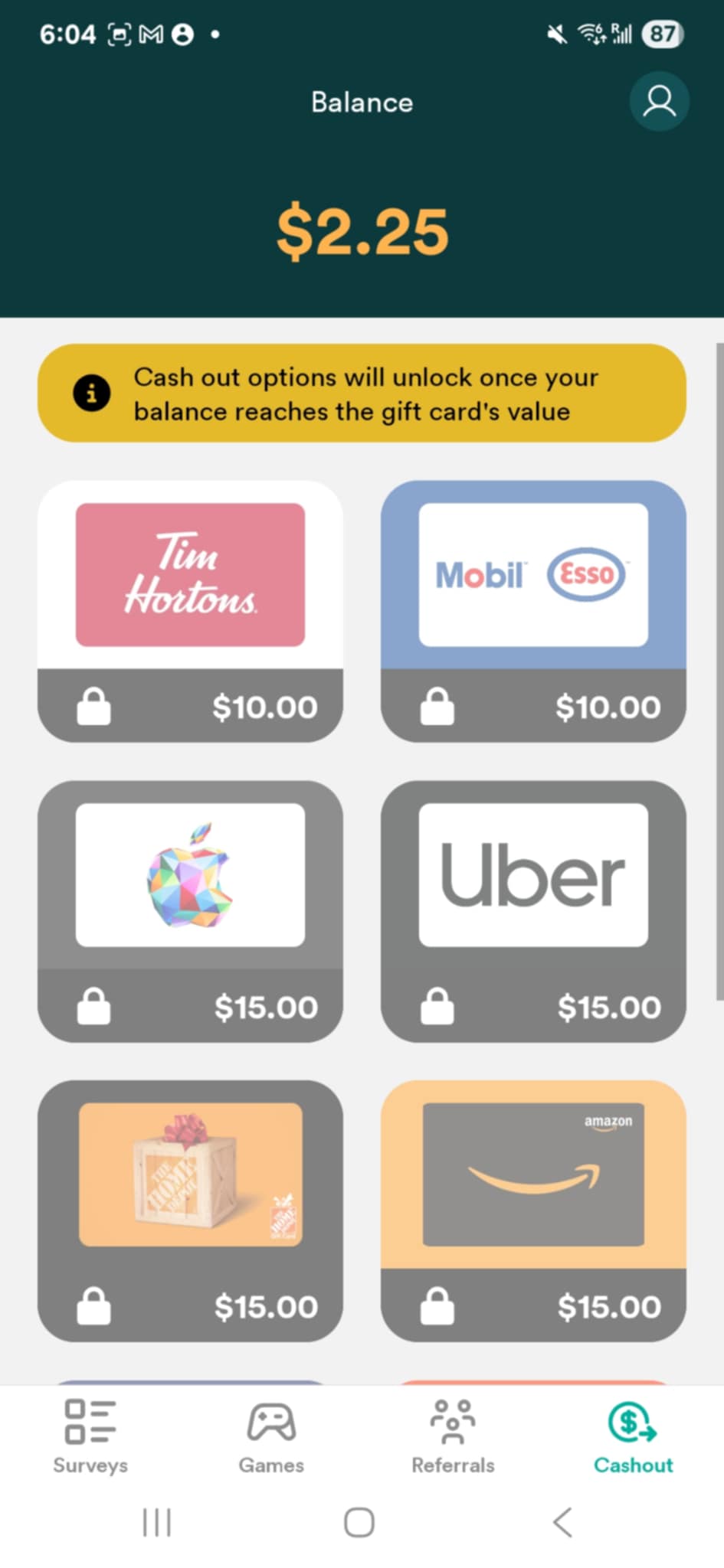Go to the Games tab
This screenshot has width=724, height=1568.
[271, 1436]
